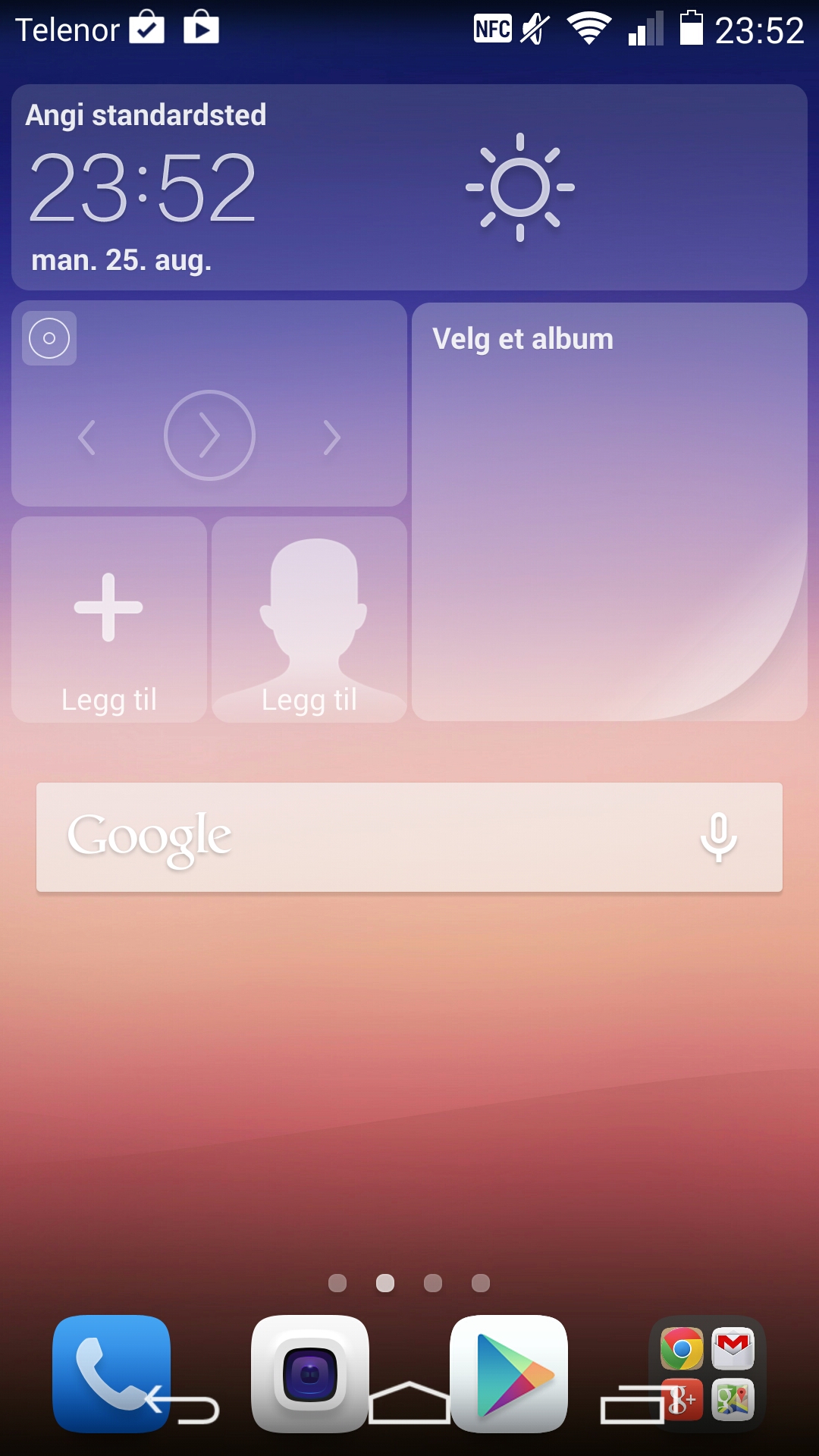Screen dimensions: 819x1456
Task: Start voice search with the microphone
Action: pos(718,837)
